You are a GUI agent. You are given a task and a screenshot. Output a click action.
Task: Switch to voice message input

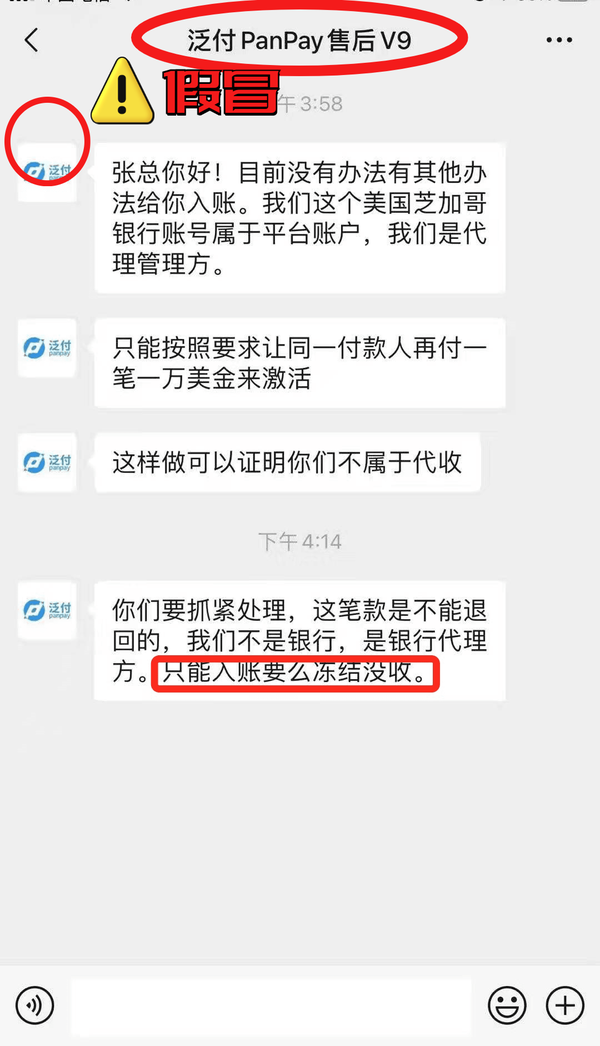[x=34, y=1005]
